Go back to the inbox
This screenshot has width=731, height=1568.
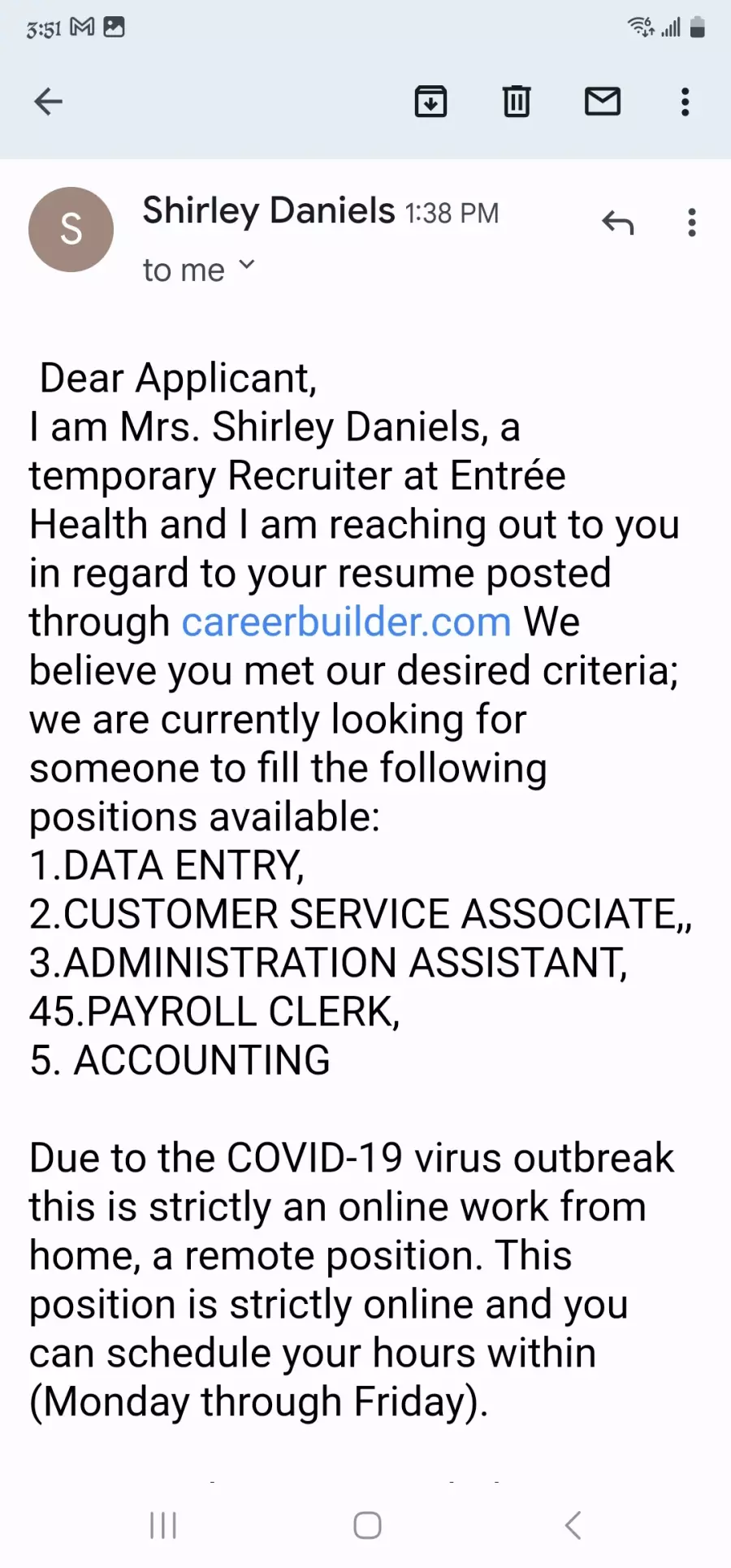(49, 102)
